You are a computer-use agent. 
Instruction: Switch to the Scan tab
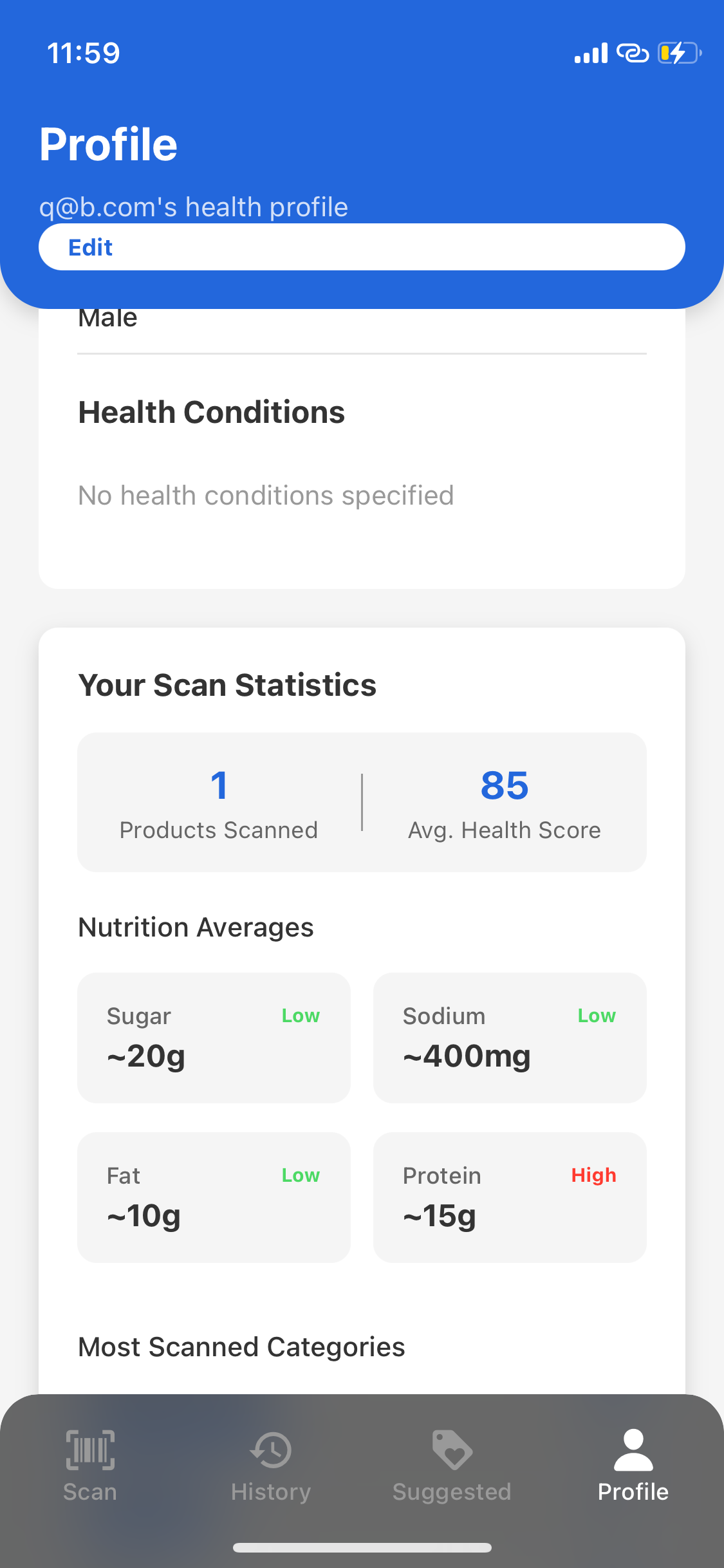point(90,1465)
